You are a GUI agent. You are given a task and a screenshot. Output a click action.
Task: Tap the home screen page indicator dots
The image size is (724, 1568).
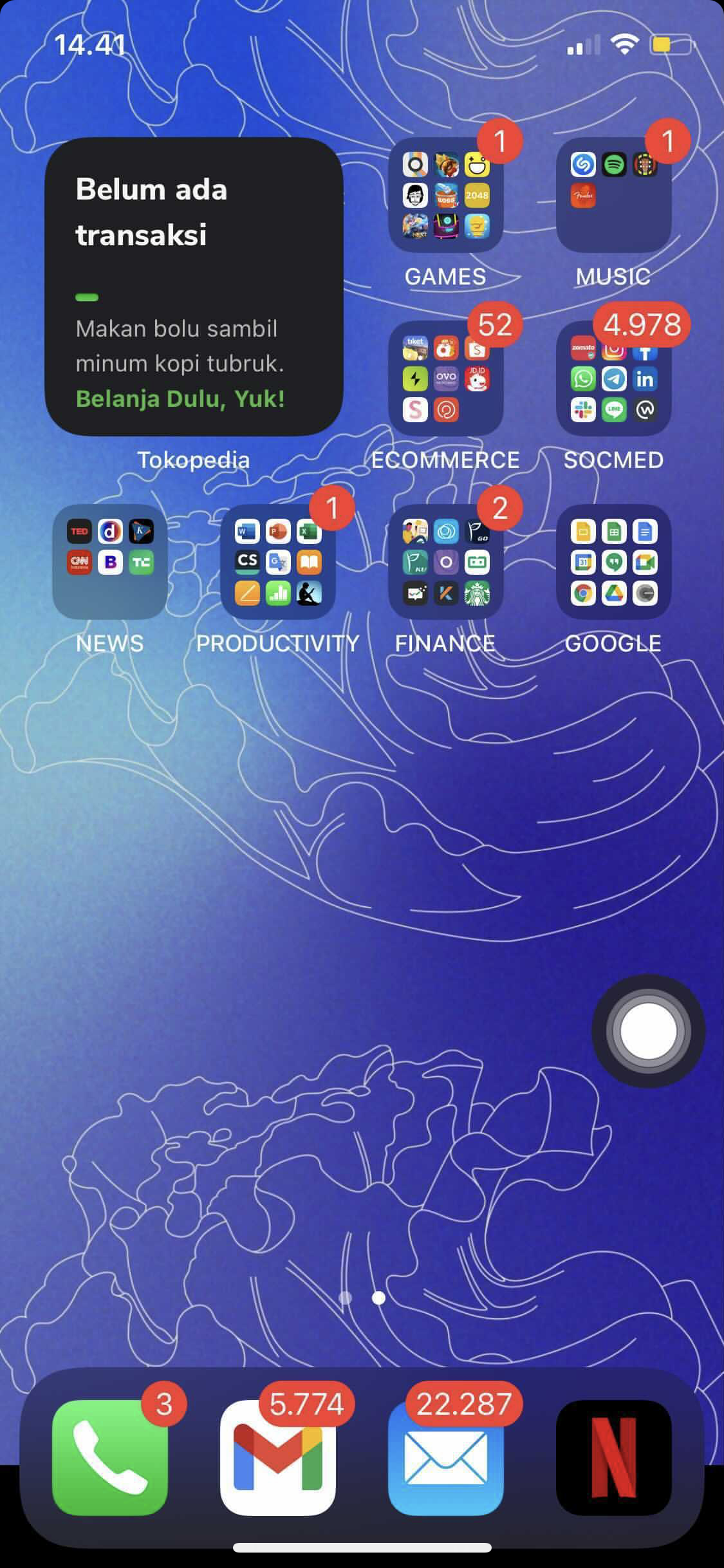point(362,1297)
